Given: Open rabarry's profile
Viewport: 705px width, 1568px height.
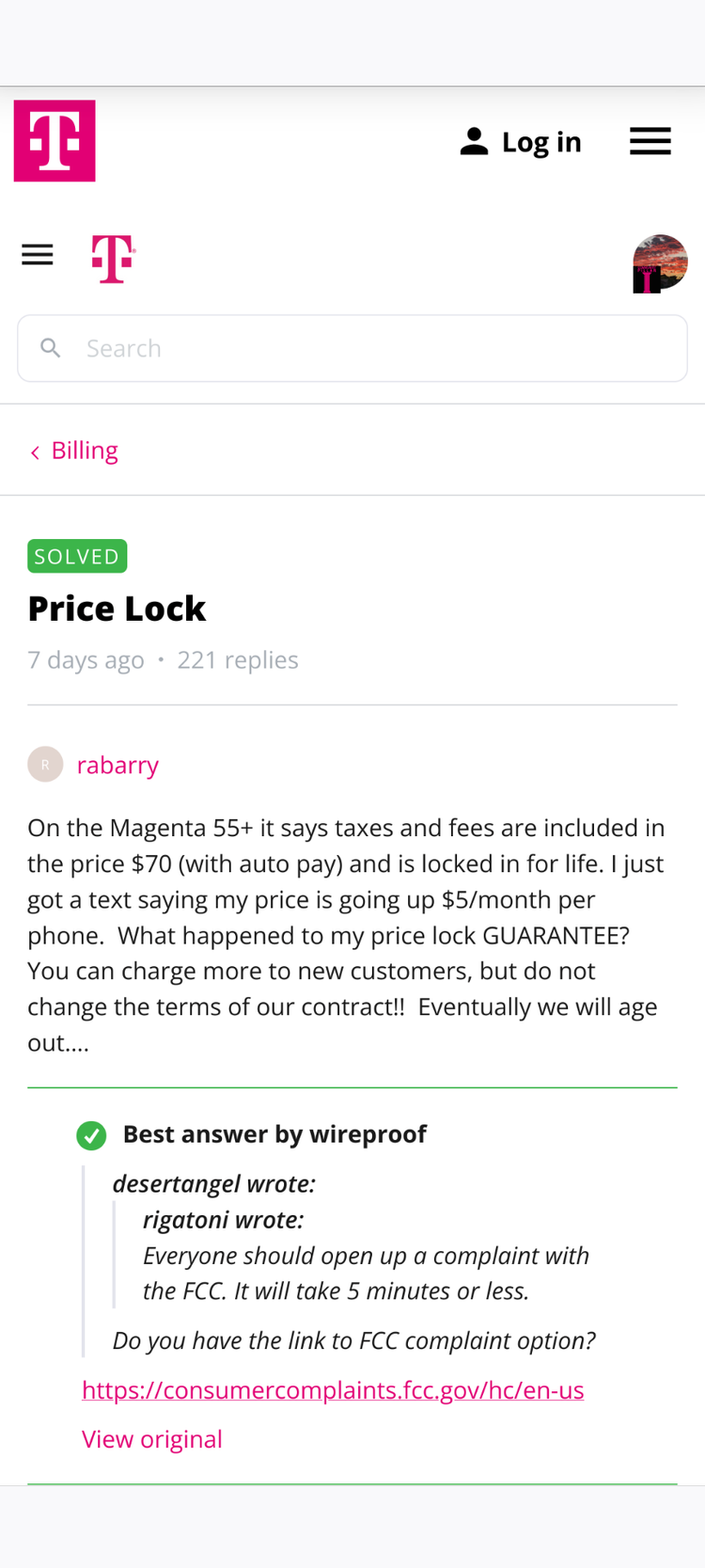Looking at the screenshot, I should click(x=117, y=765).
